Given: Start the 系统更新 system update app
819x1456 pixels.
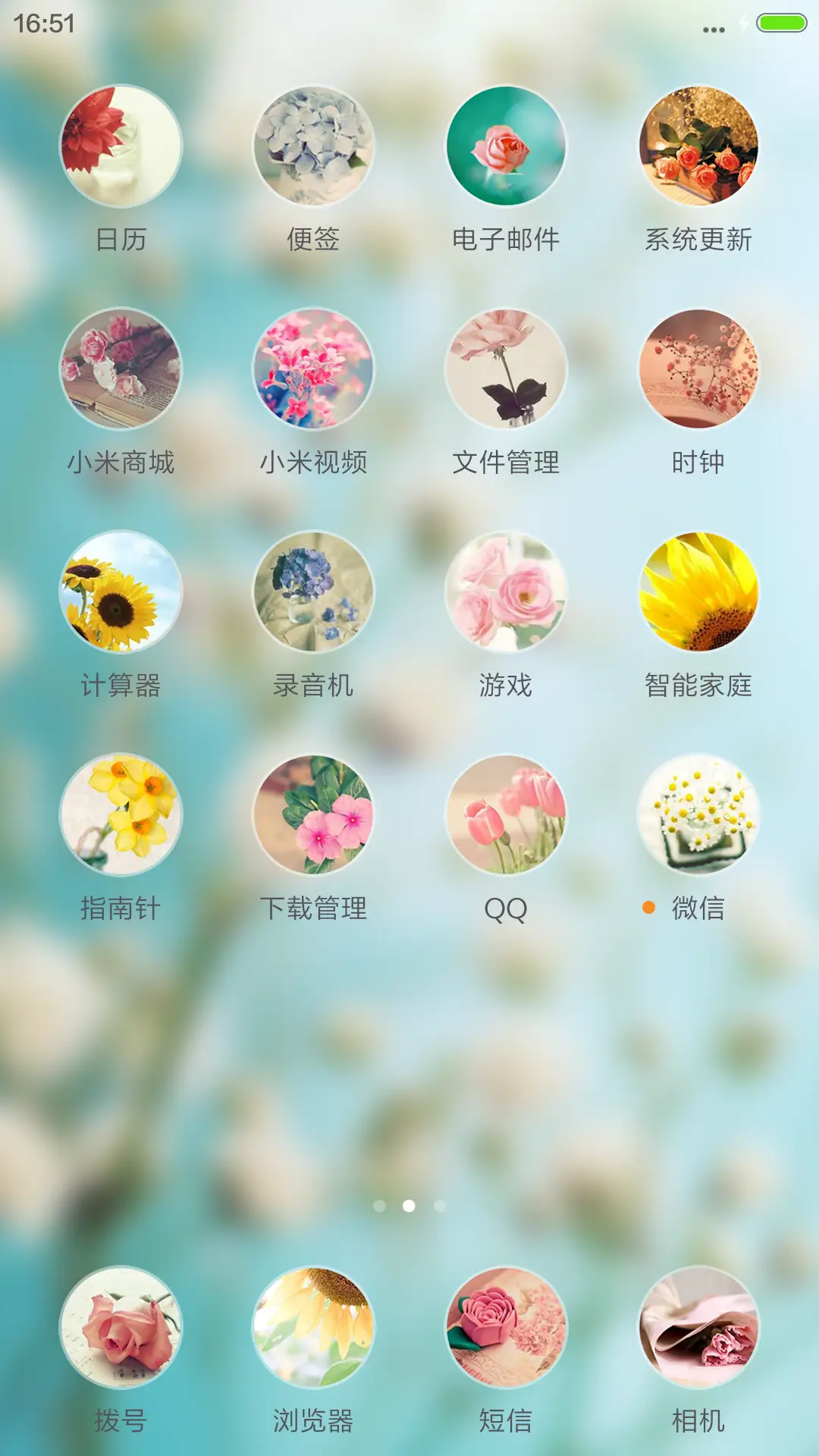Looking at the screenshot, I should point(698,149).
